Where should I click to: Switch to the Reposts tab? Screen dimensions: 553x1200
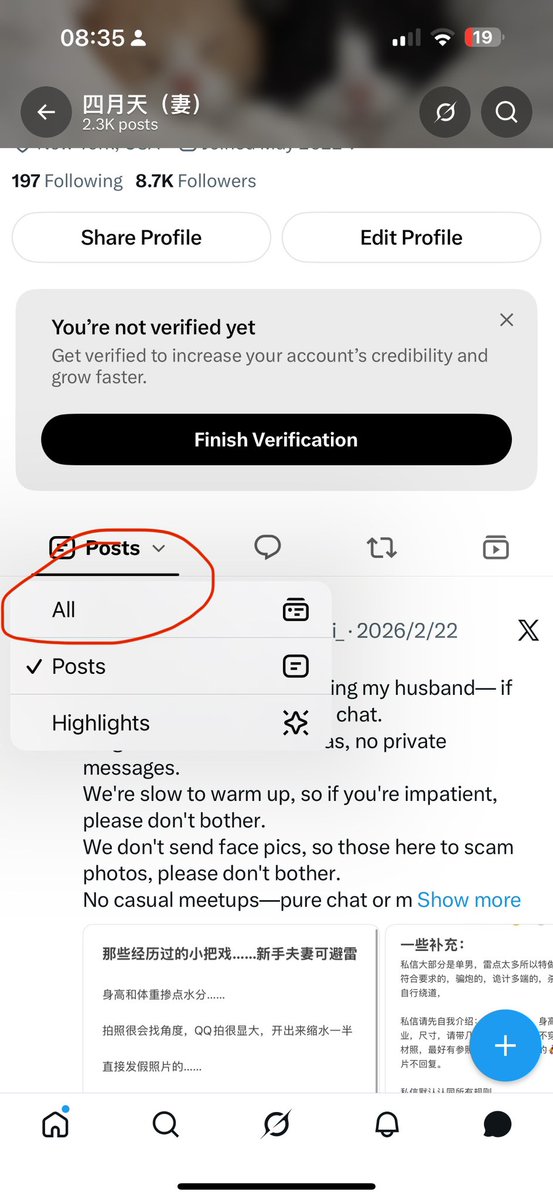(381, 547)
